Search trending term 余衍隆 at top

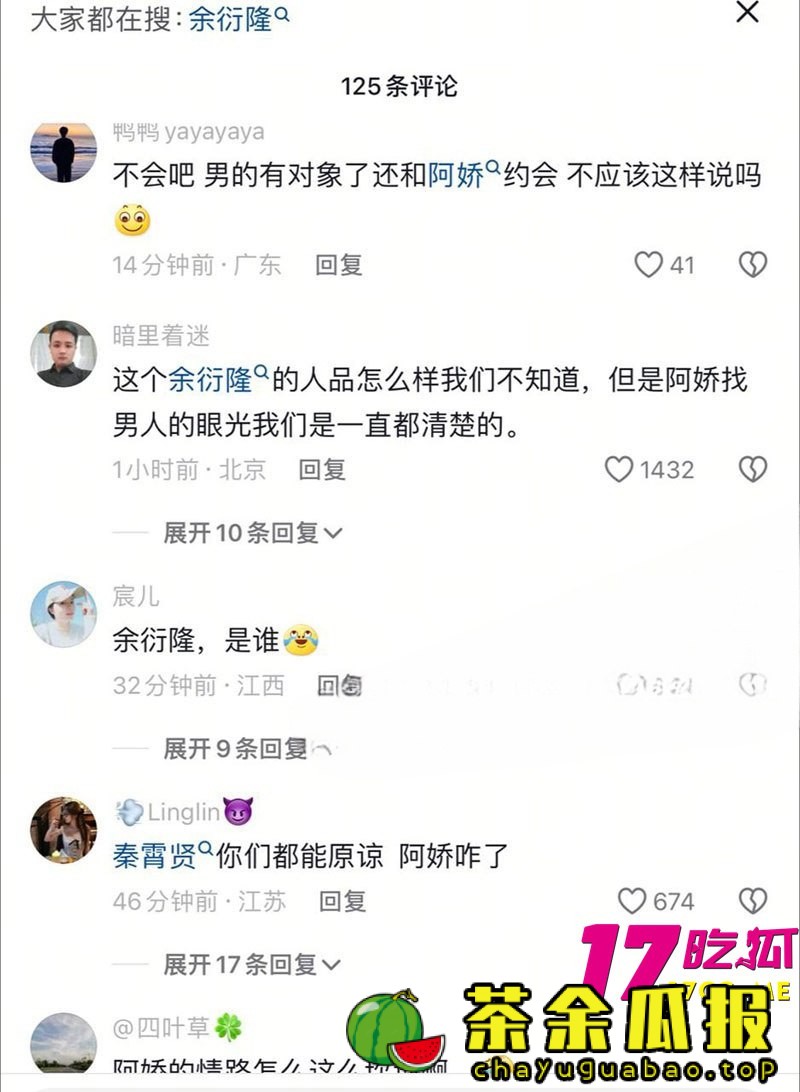pyautogui.click(x=238, y=18)
